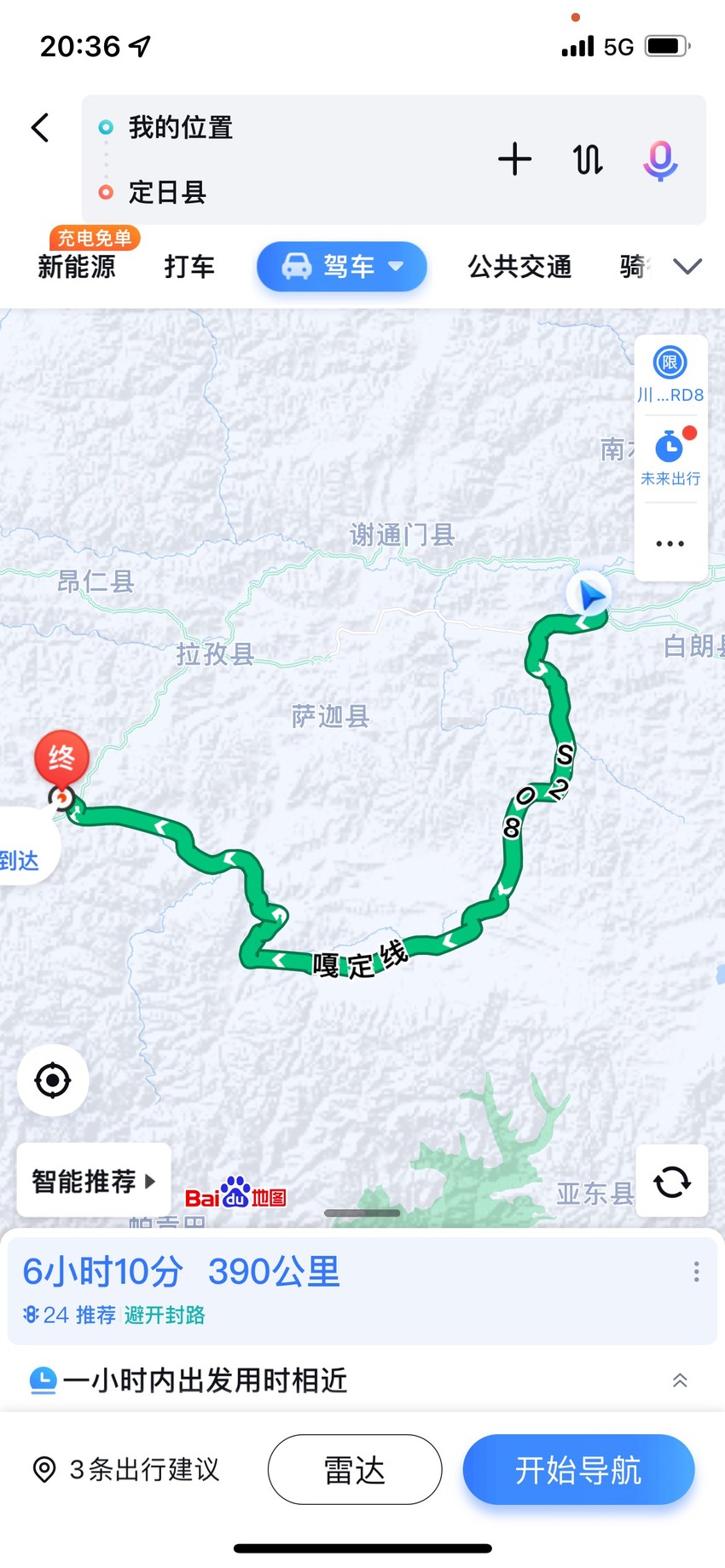This screenshot has height=1568, width=725.
Task: Open the map tools three-dot menu
Action: (x=670, y=543)
